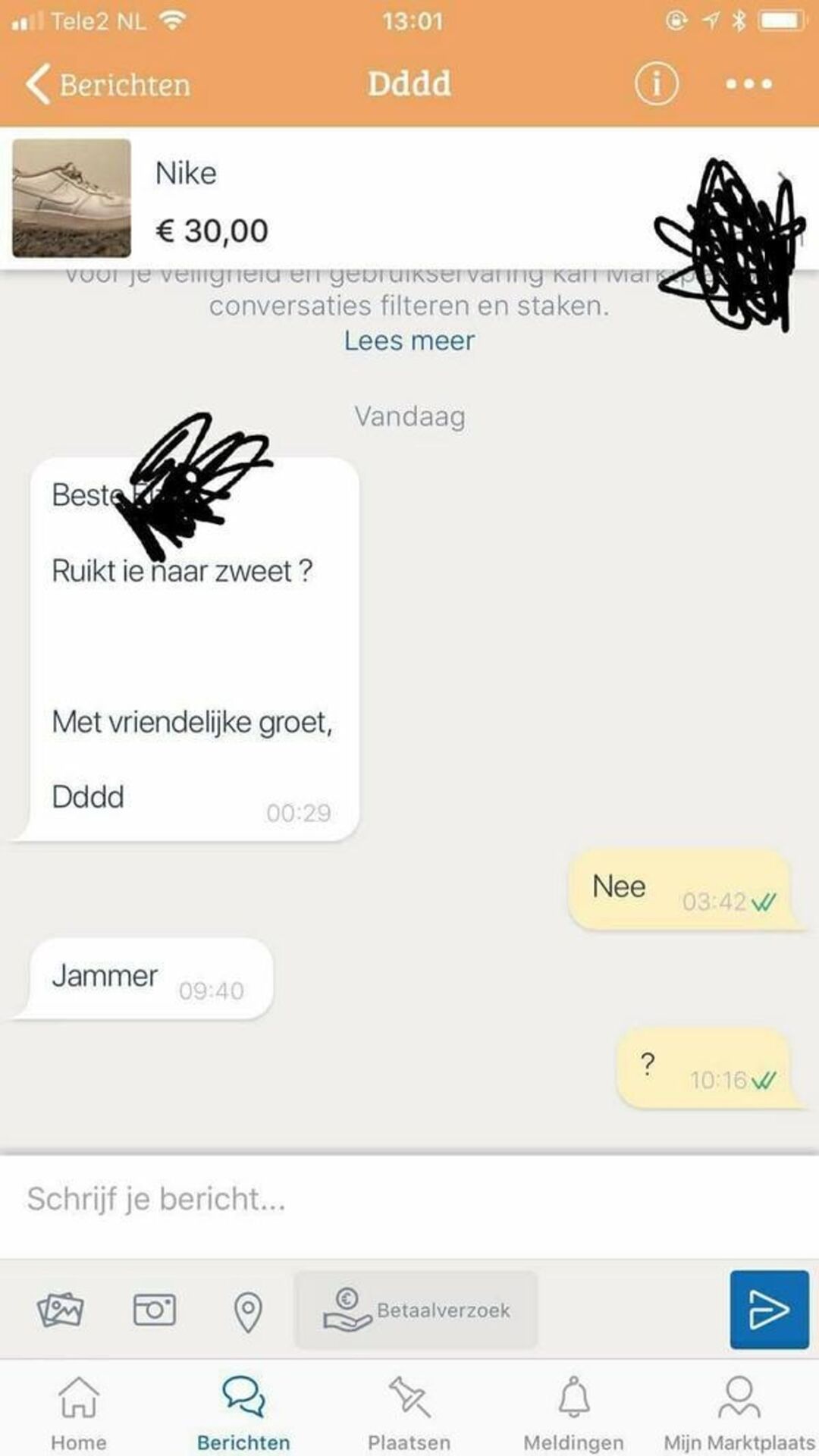This screenshot has height=1456, width=819.
Task: Open the three-dot overflow menu
Action: pyautogui.click(x=748, y=84)
